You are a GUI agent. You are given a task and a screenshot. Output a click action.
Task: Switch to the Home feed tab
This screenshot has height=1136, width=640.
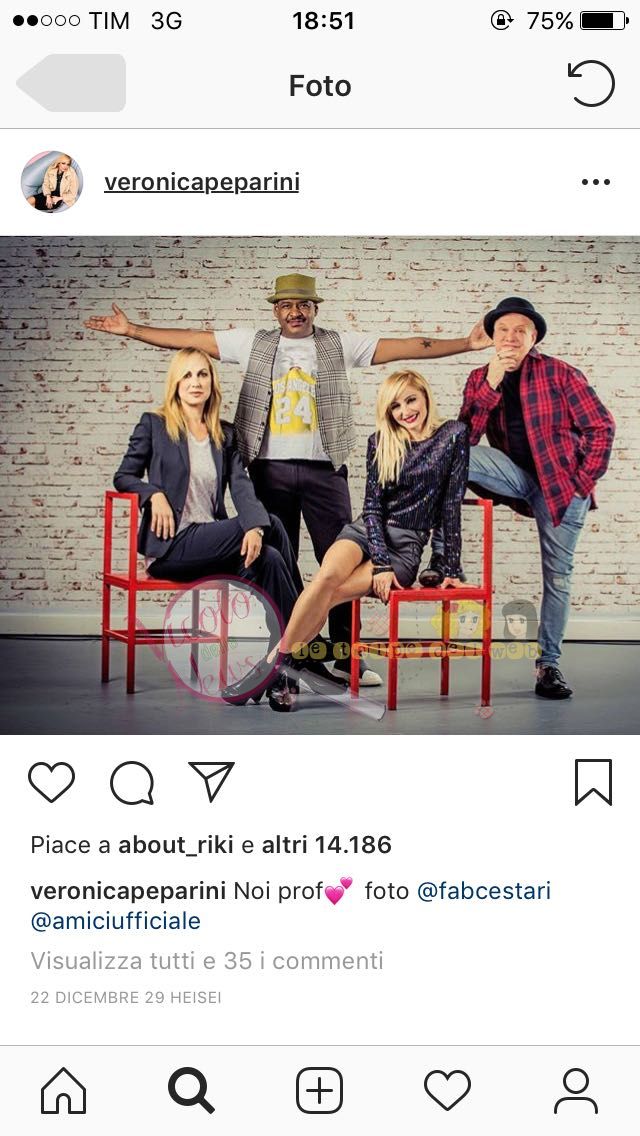point(64,1090)
